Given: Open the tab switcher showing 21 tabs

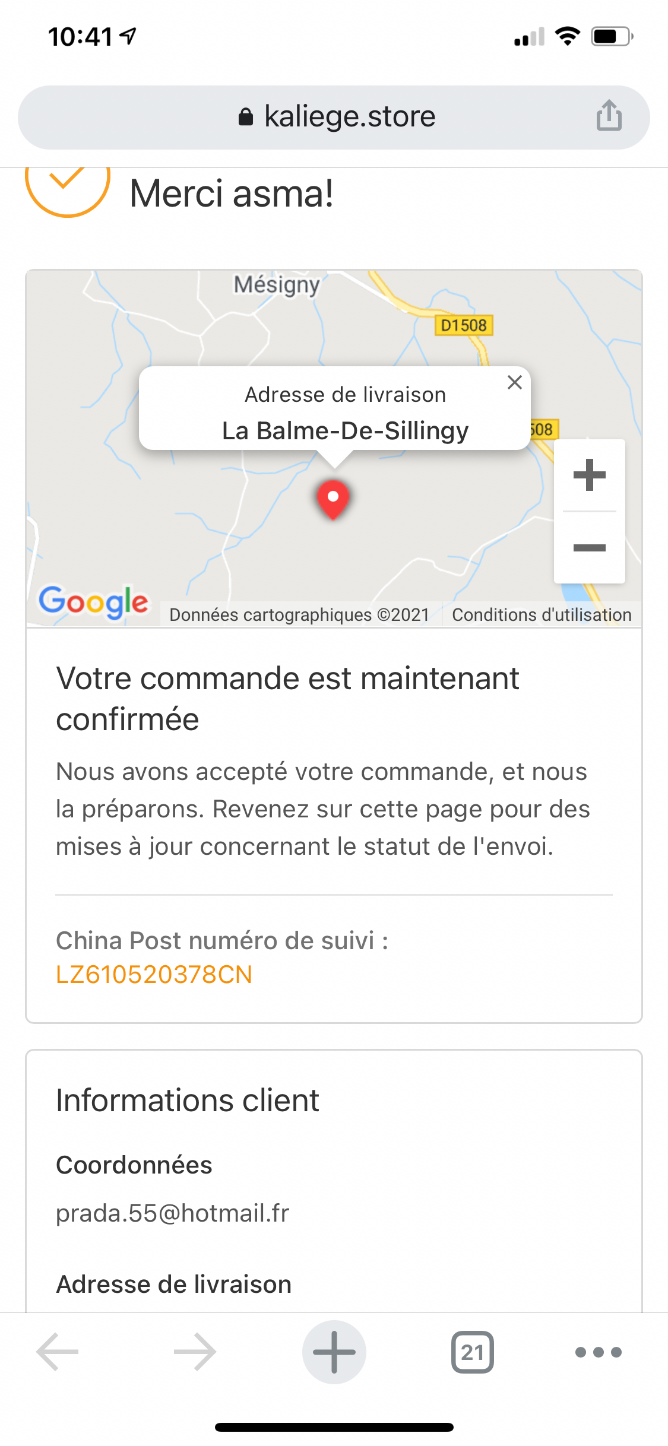Looking at the screenshot, I should [x=472, y=1353].
